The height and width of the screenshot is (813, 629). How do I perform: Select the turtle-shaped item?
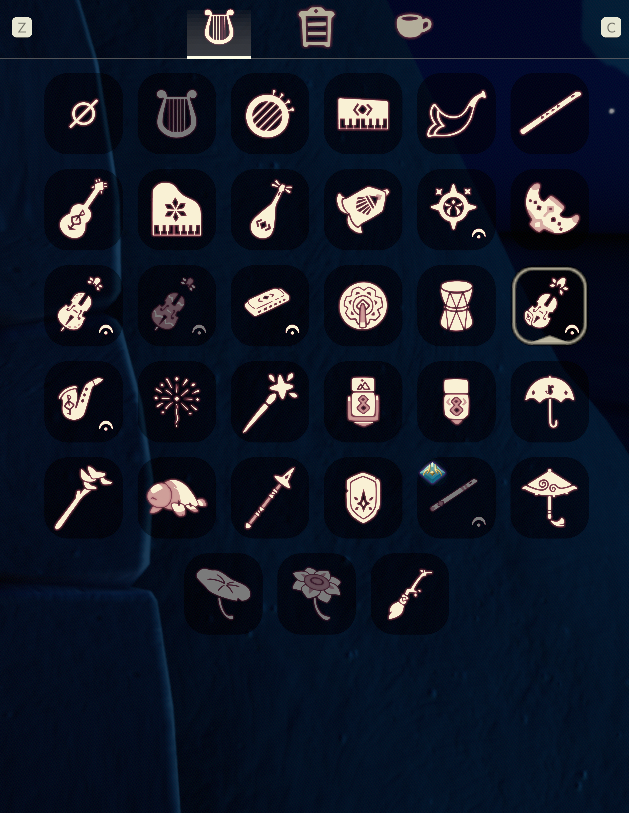(x=177, y=497)
